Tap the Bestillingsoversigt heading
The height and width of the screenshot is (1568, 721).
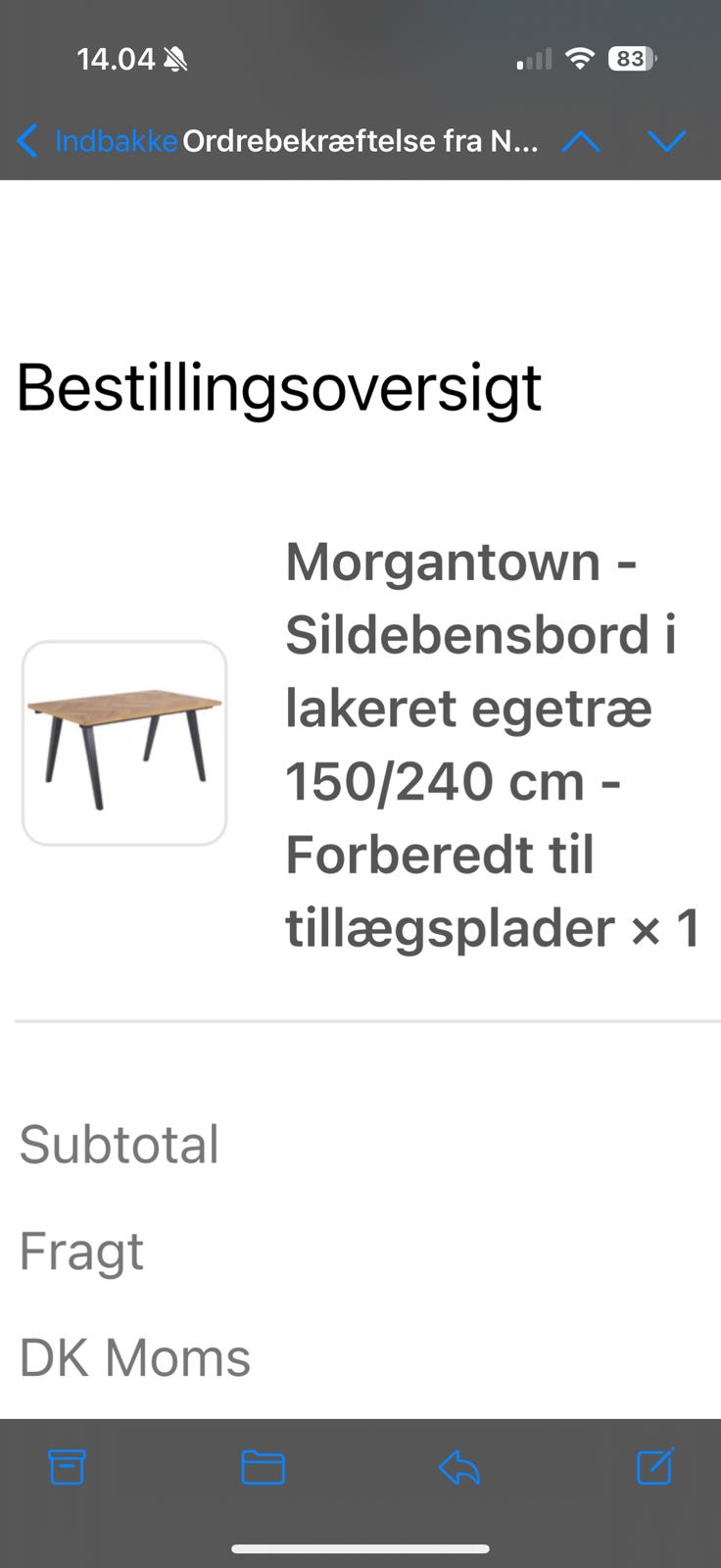pos(277,385)
